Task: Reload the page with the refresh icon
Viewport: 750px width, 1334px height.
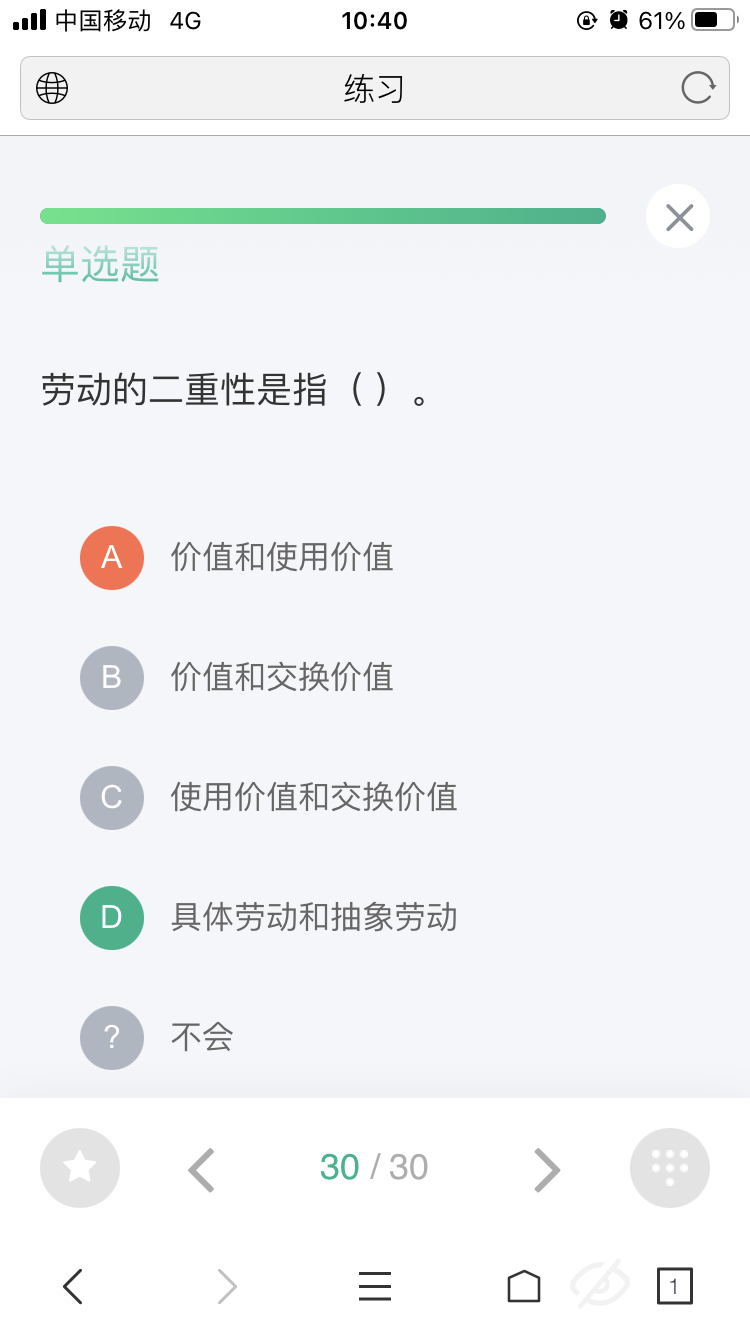Action: pyautogui.click(x=698, y=88)
